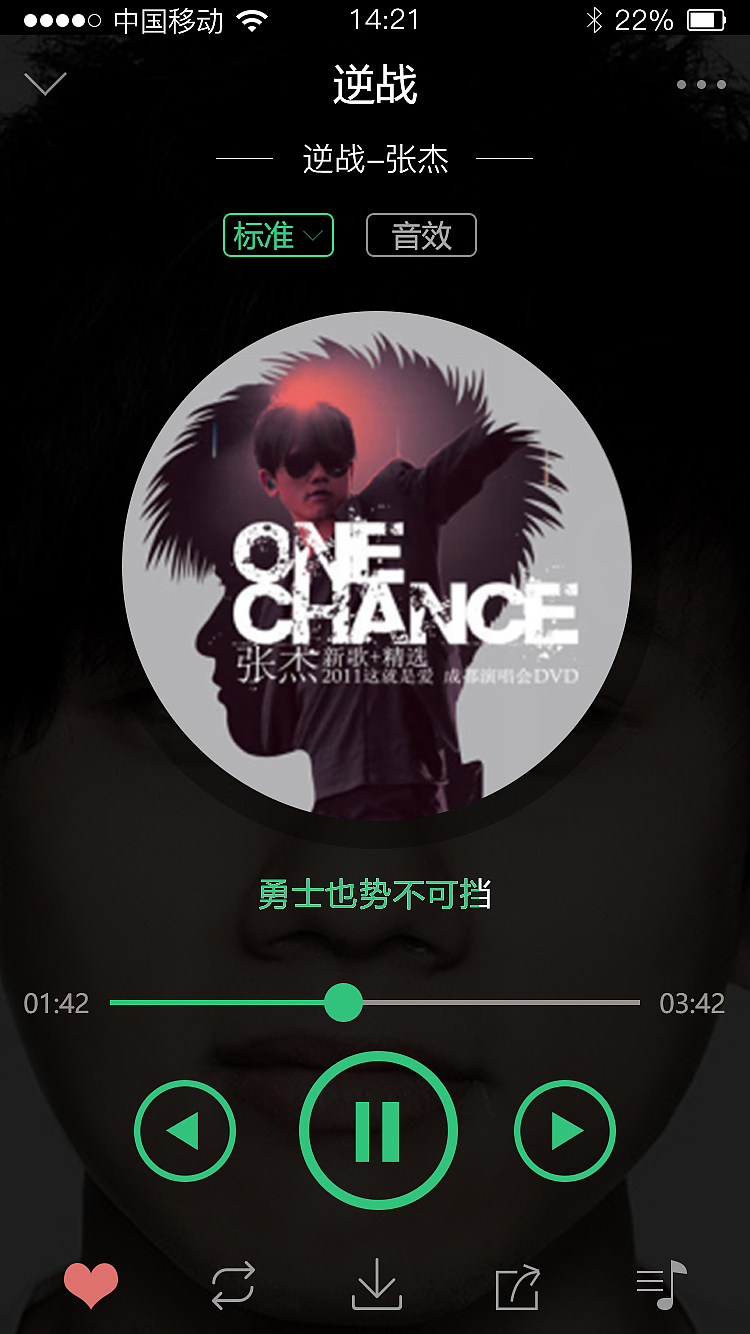This screenshot has height=1334, width=750.
Task: Tap the ONE CHANCE album artwork
Action: click(x=375, y=566)
